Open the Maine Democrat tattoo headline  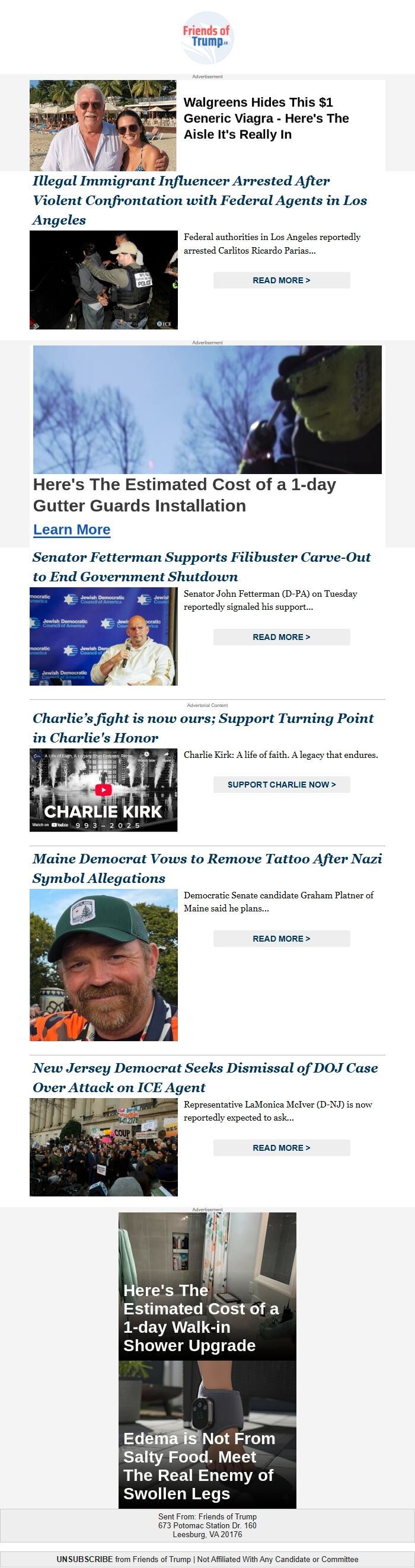pos(207,869)
